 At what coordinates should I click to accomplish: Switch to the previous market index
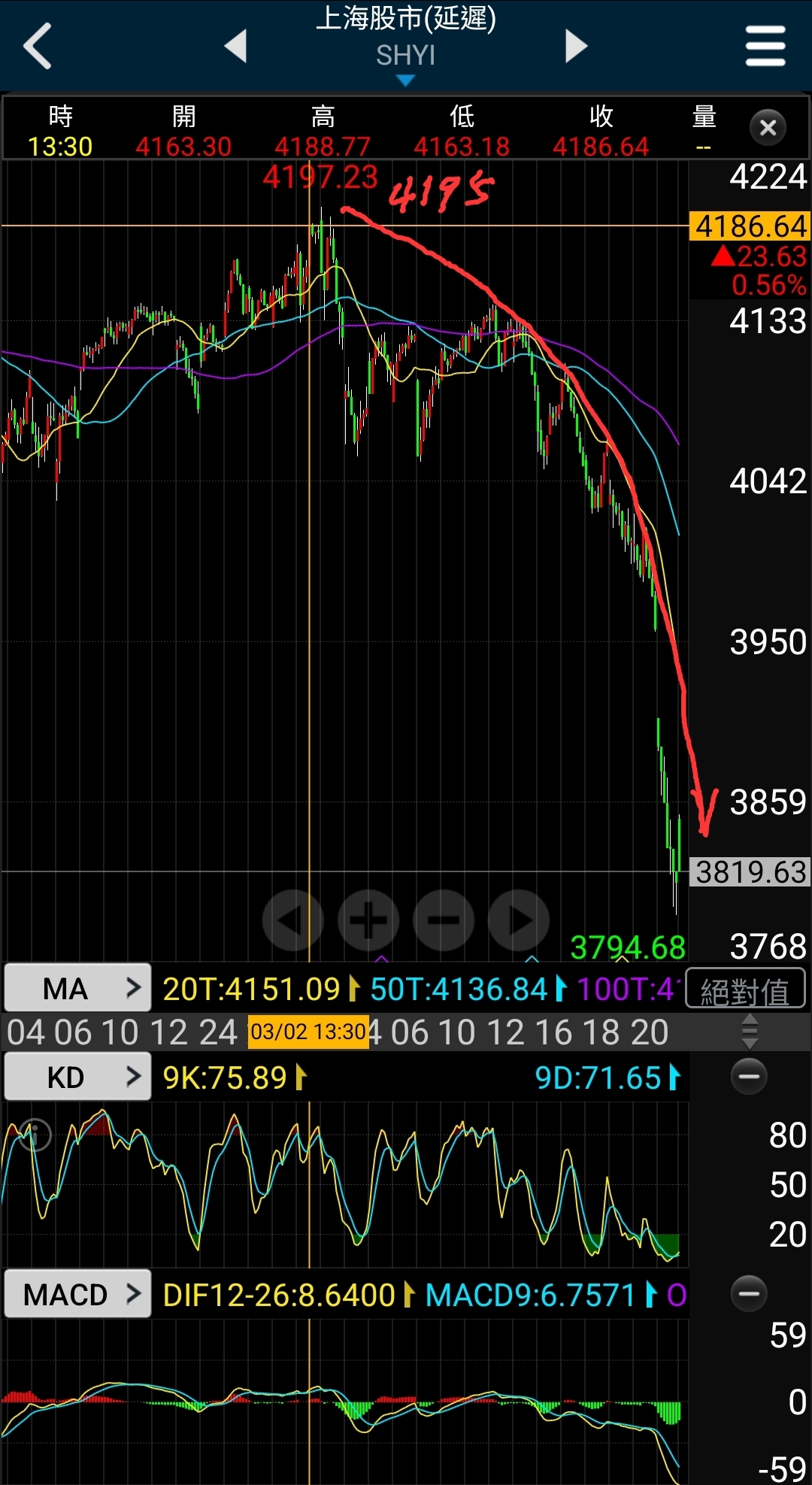(236, 46)
